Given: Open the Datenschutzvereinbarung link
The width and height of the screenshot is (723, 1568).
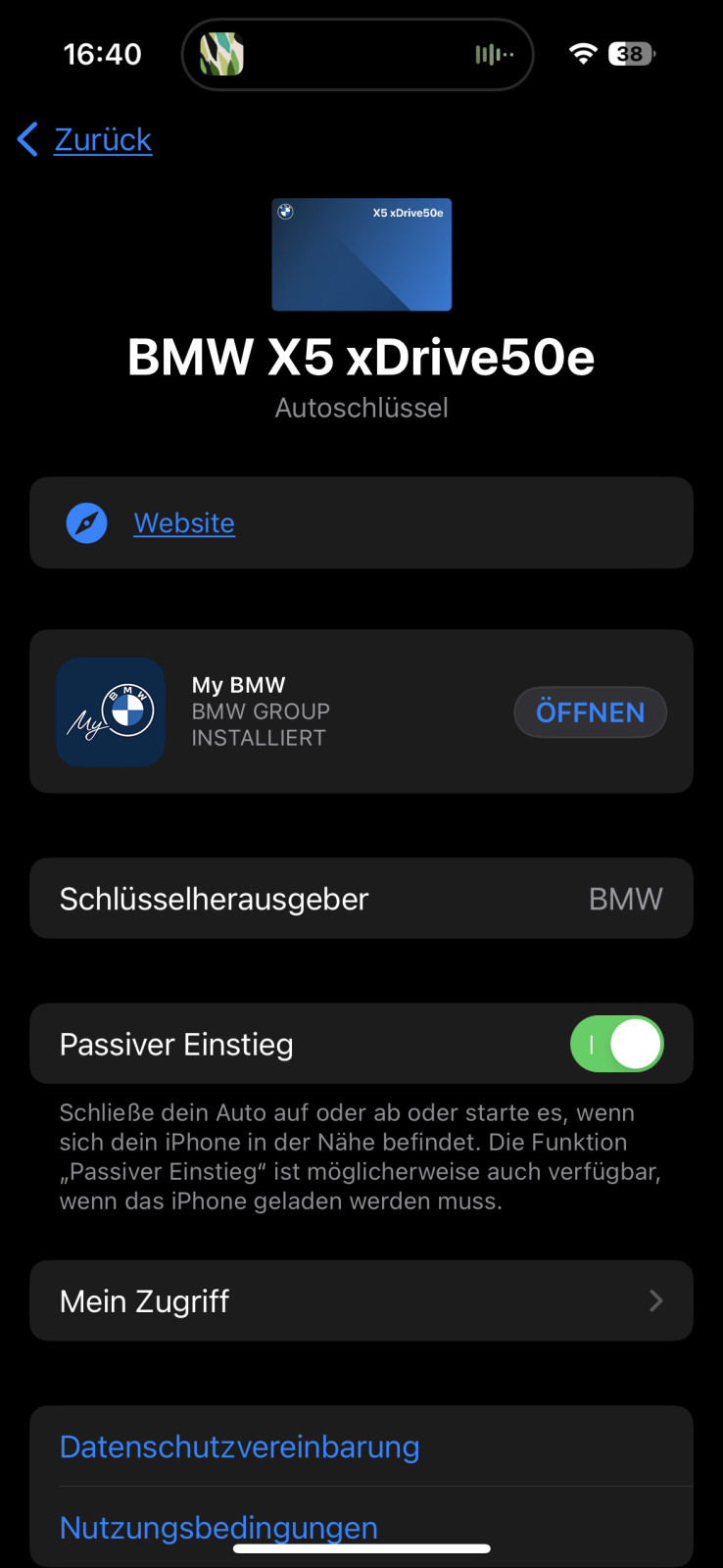Looking at the screenshot, I should click(239, 1445).
